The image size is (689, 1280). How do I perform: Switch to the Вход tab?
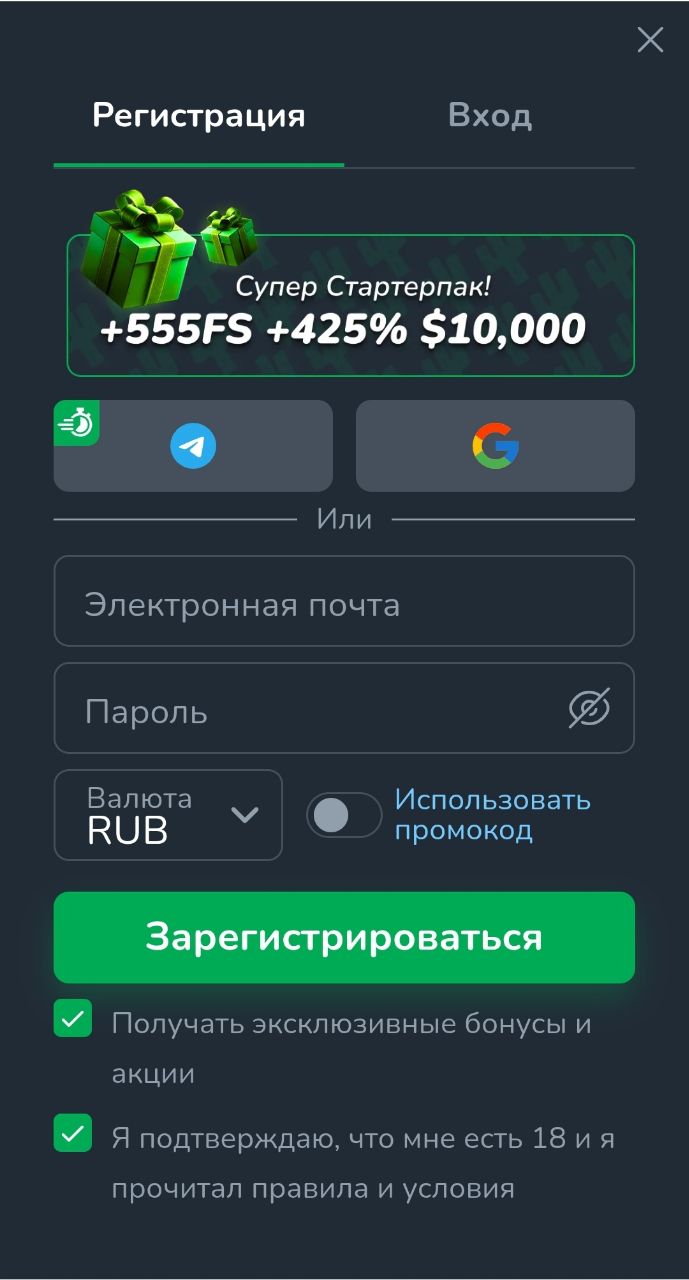click(x=489, y=116)
